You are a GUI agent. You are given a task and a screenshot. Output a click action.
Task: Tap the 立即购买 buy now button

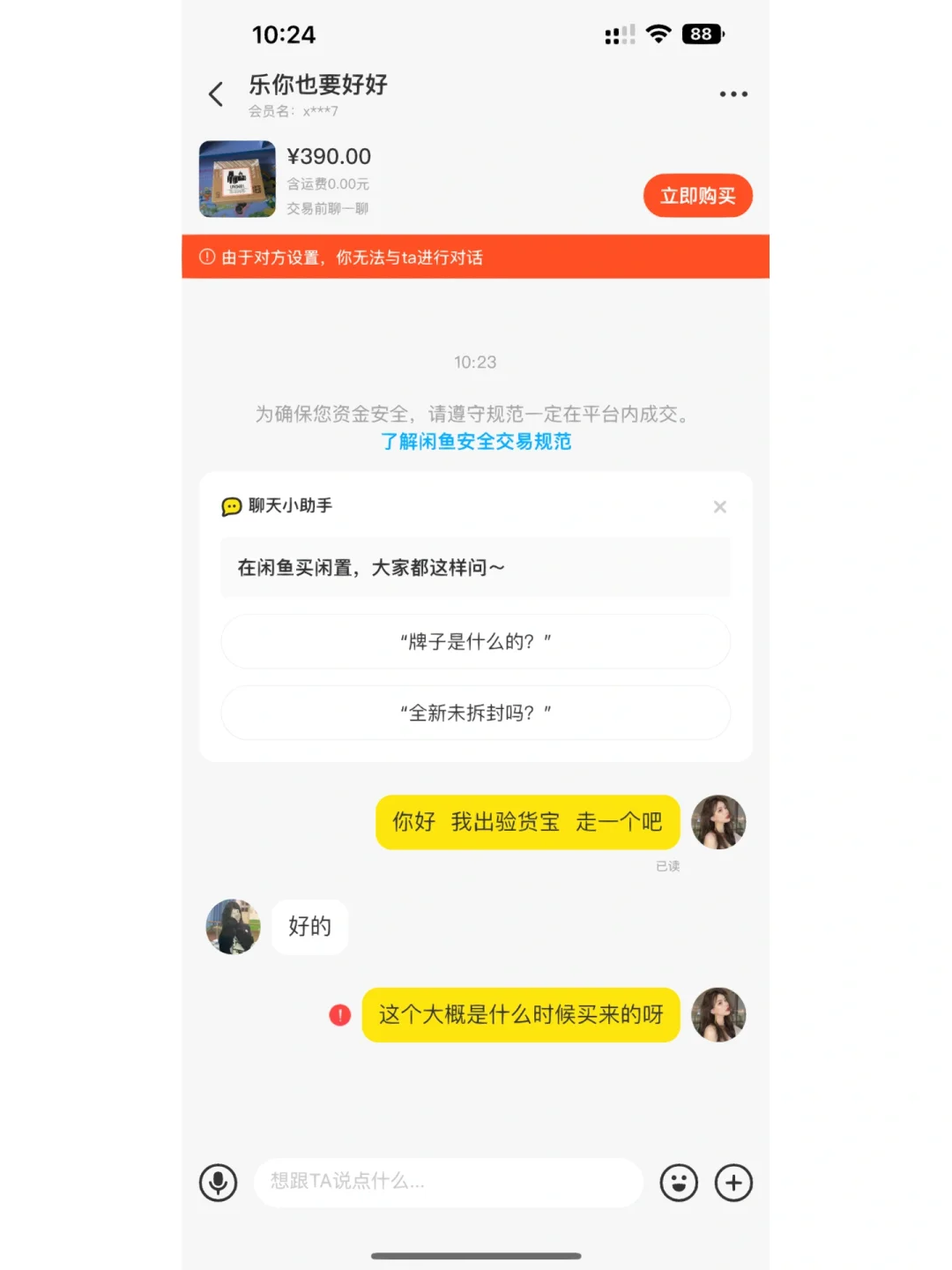click(698, 196)
